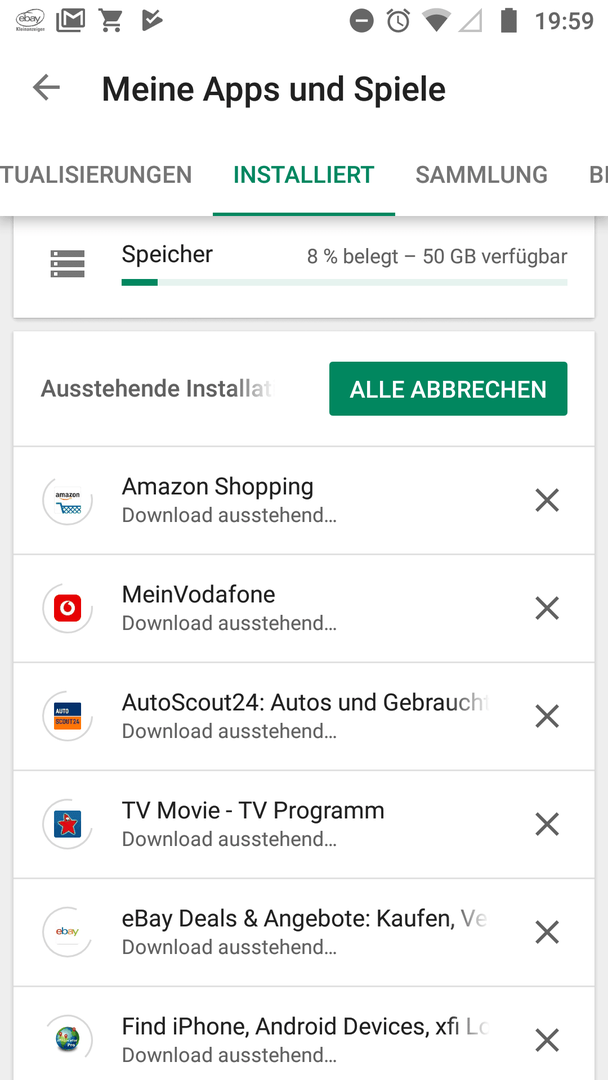The width and height of the screenshot is (608, 1080).
Task: Cancel the TV Movie download
Action: 547,824
